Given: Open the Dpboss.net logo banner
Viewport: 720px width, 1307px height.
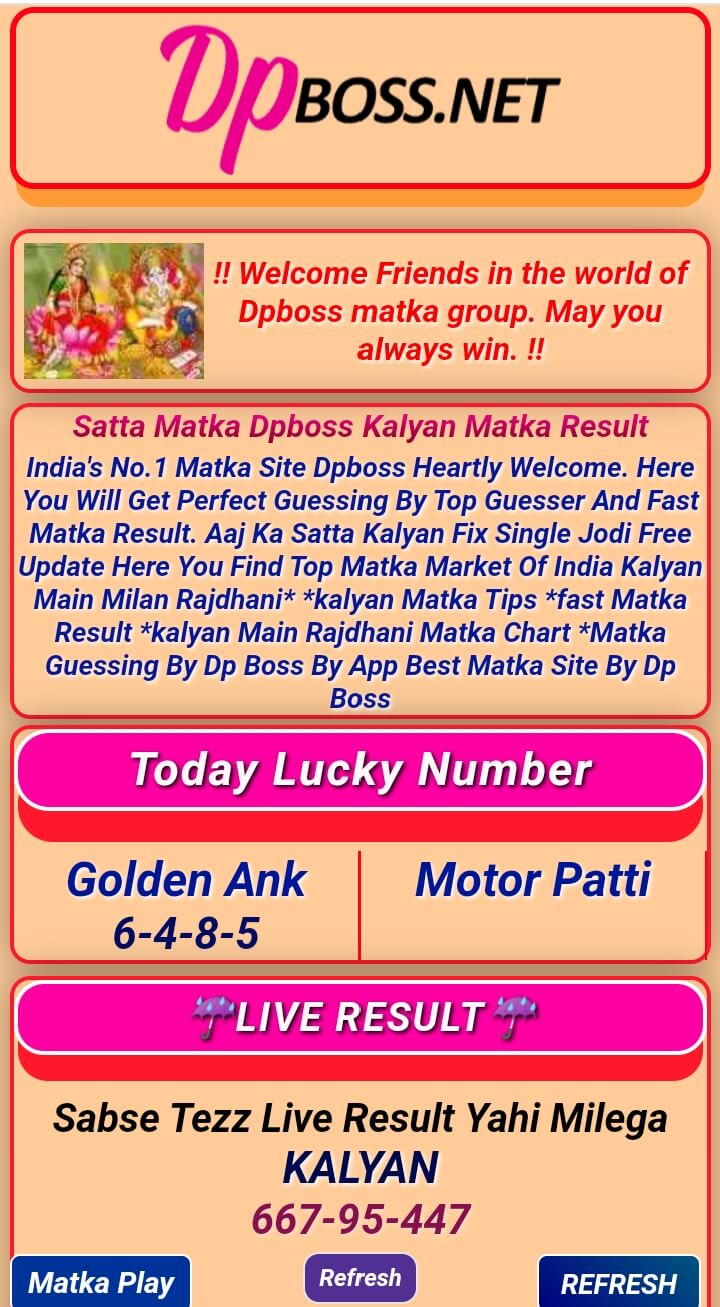Looking at the screenshot, I should pos(360,98).
